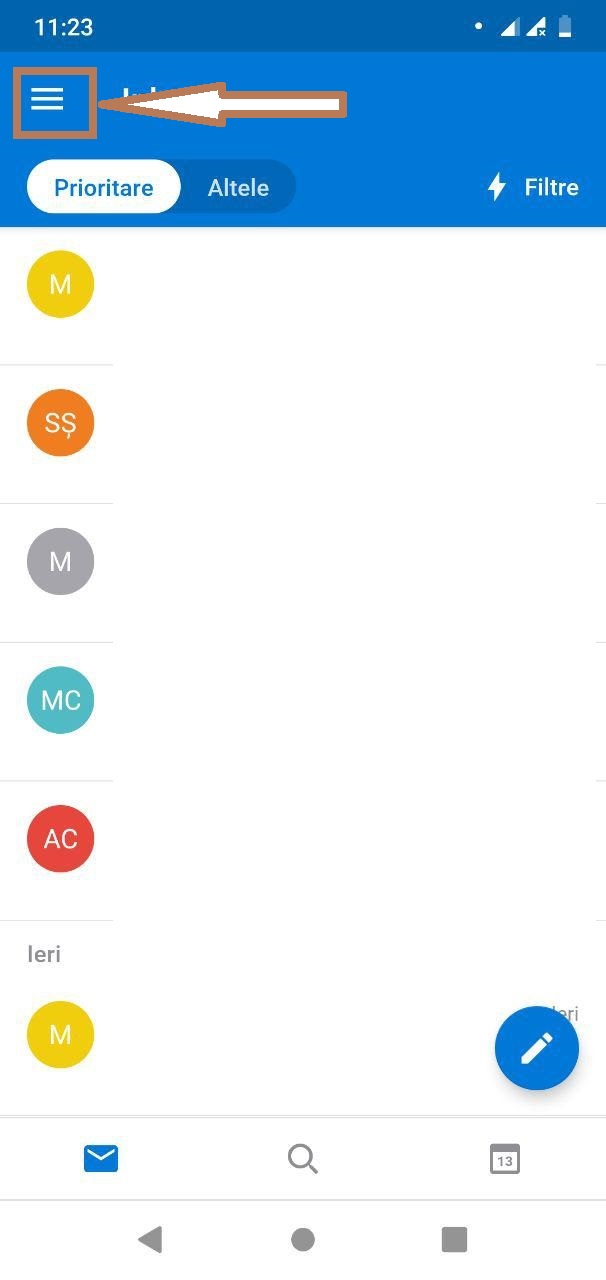
Task: Switch to the Prioritare tab
Action: (103, 187)
